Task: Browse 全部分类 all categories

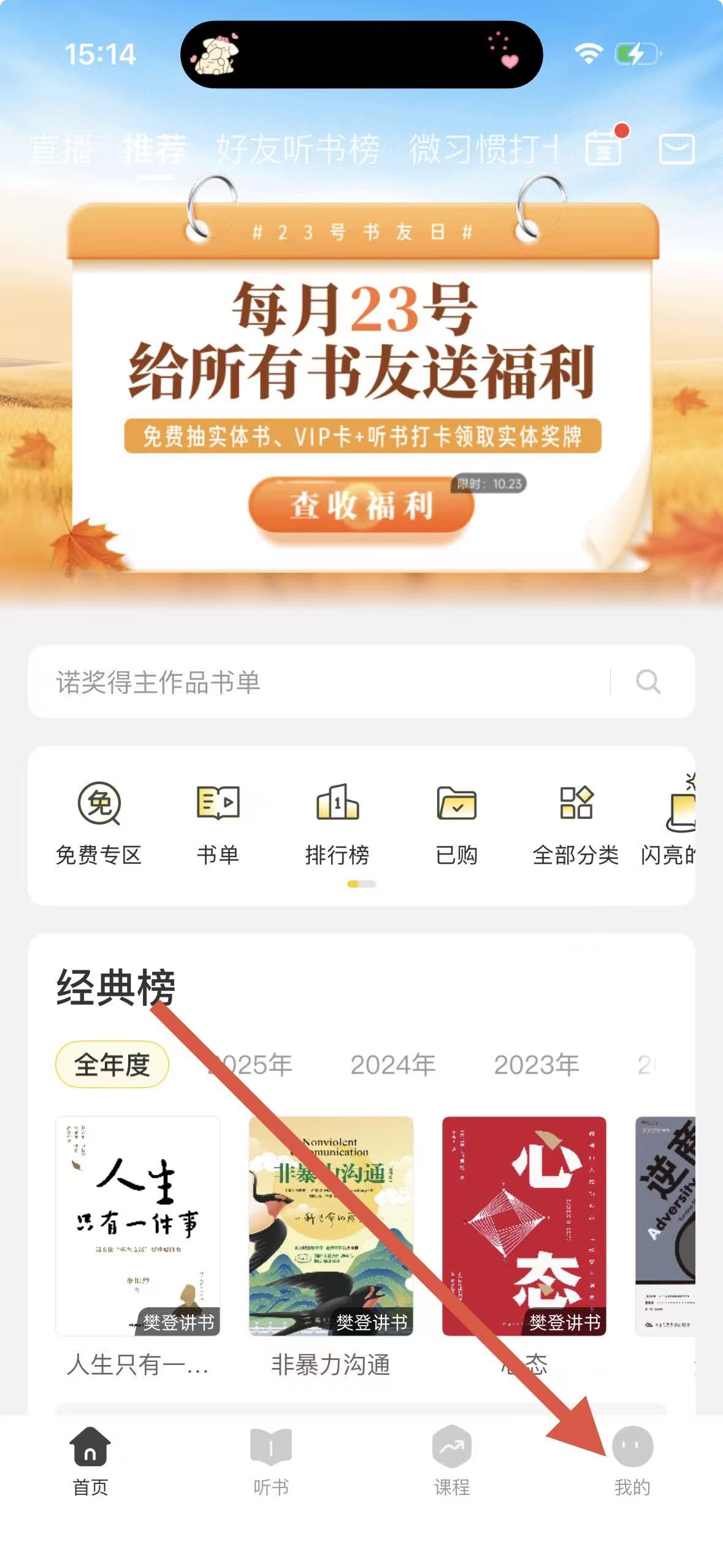Action: point(575,822)
